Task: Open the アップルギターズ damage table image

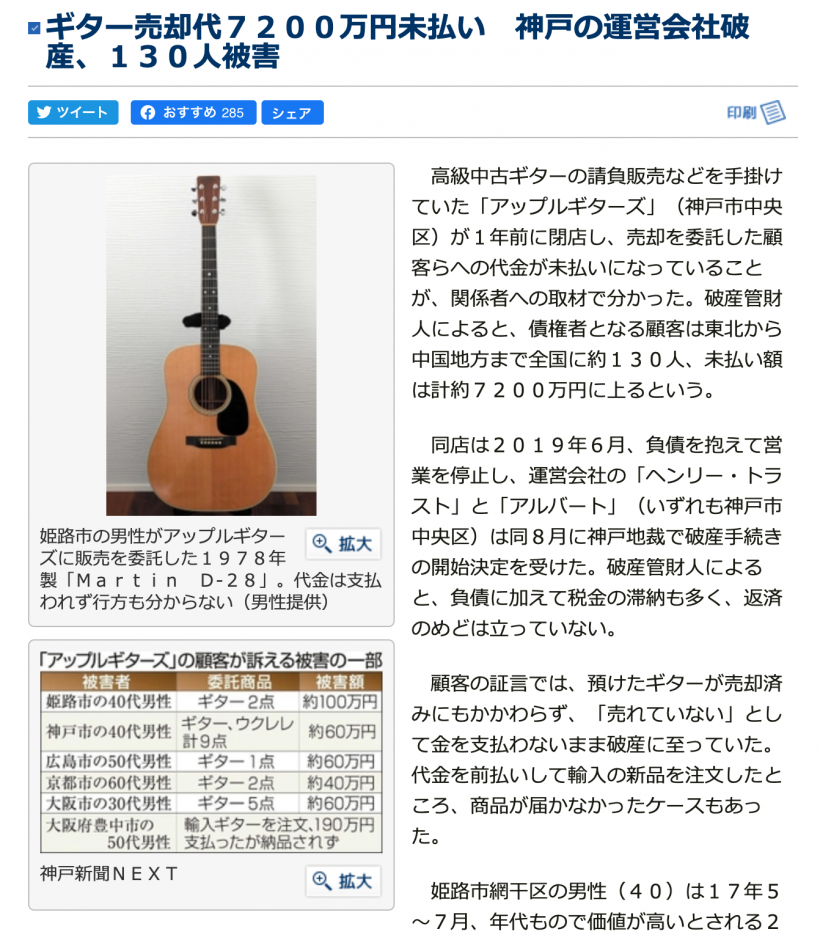Action: [211, 752]
